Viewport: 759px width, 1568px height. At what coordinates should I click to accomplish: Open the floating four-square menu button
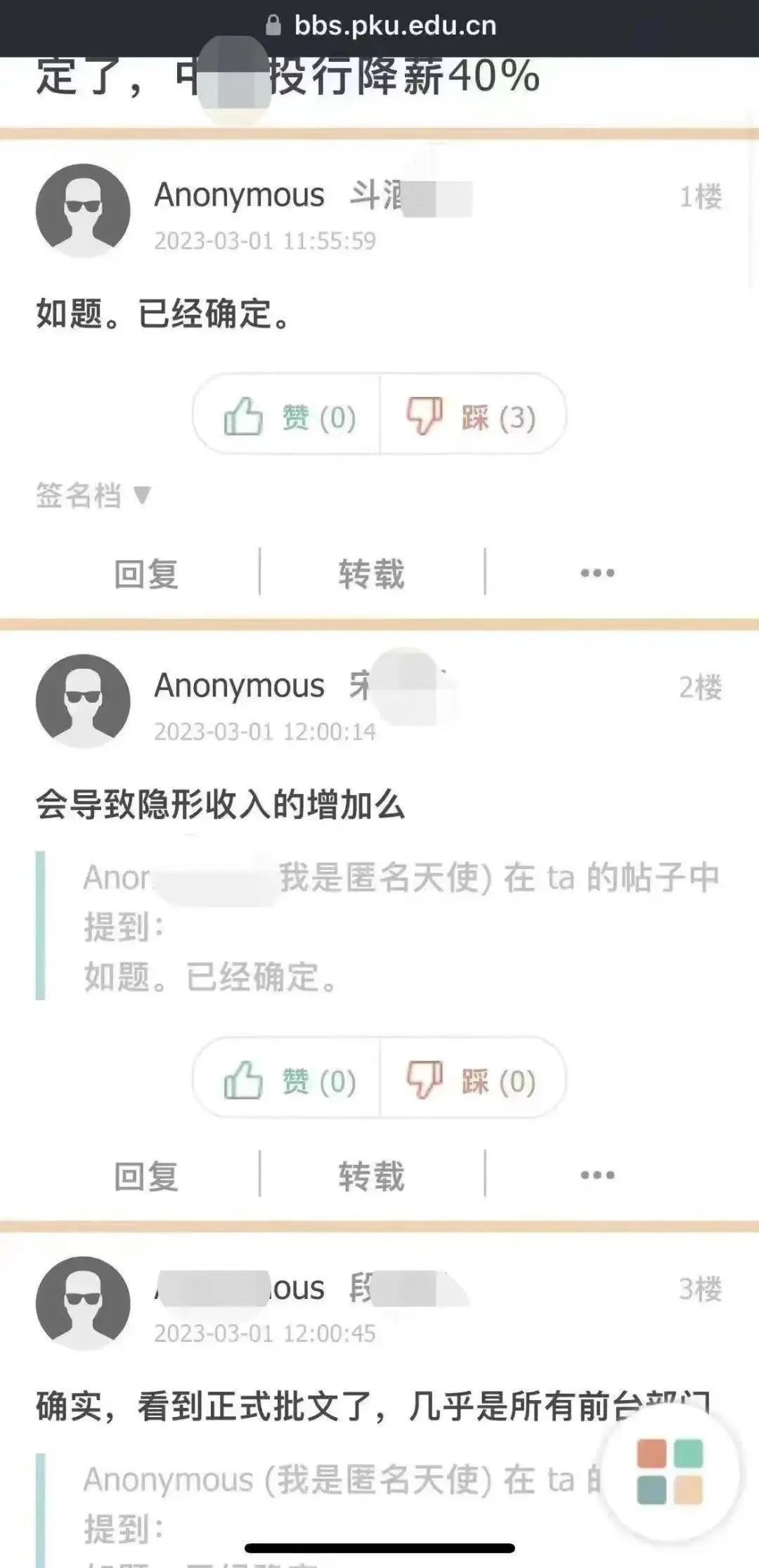(x=670, y=1472)
